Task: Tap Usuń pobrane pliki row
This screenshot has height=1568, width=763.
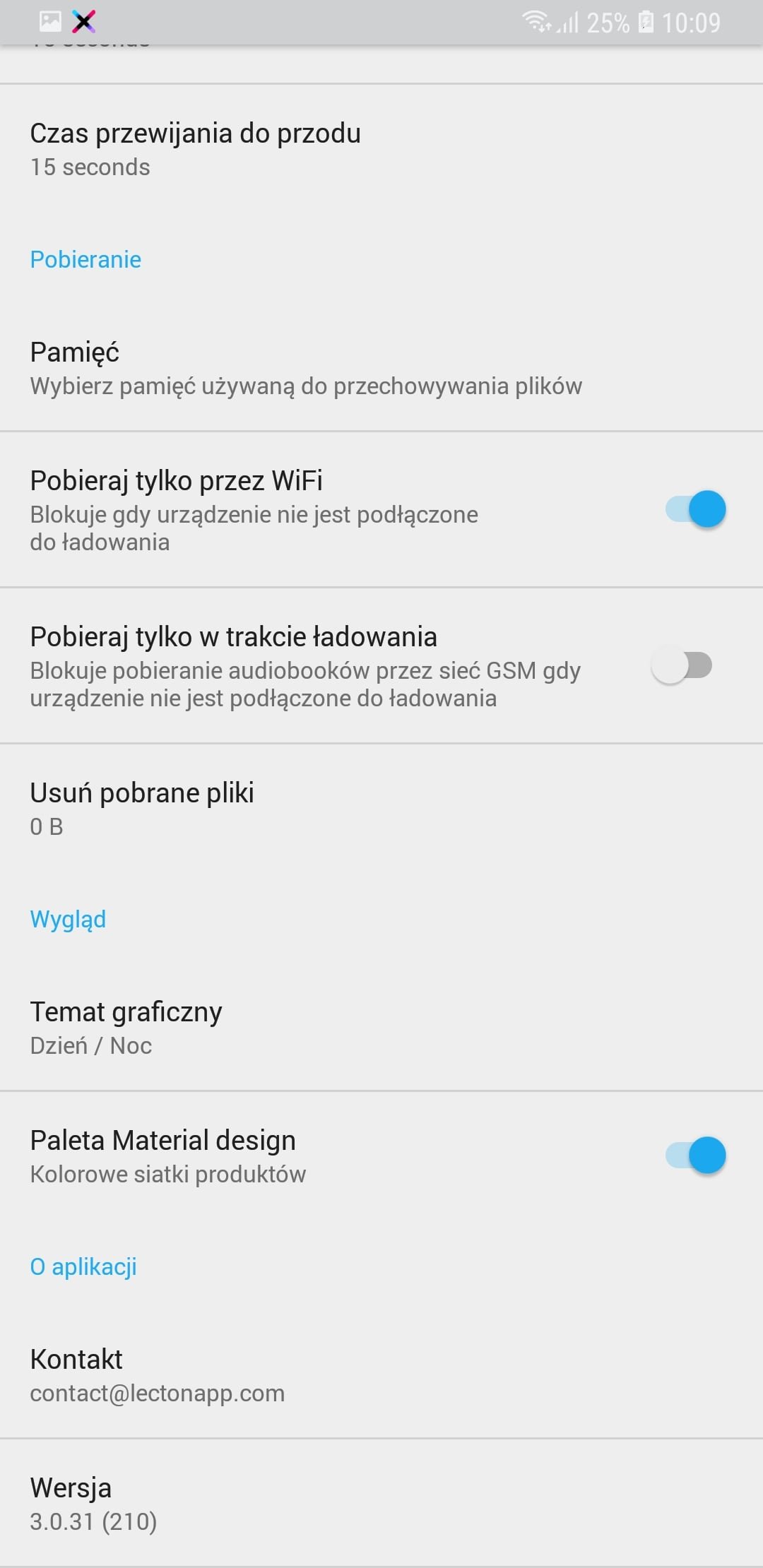Action: pos(381,808)
